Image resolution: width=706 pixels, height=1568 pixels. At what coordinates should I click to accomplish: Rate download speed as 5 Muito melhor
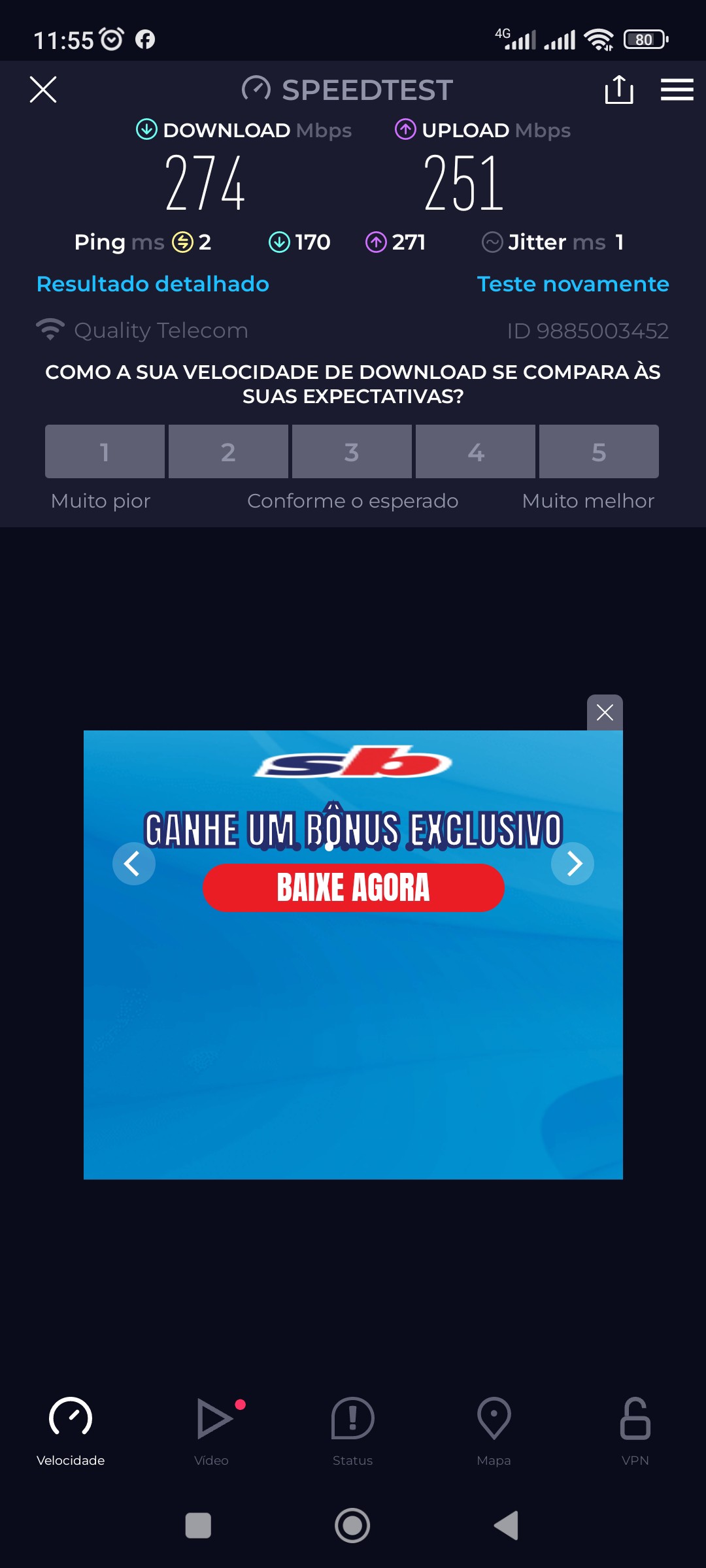599,451
